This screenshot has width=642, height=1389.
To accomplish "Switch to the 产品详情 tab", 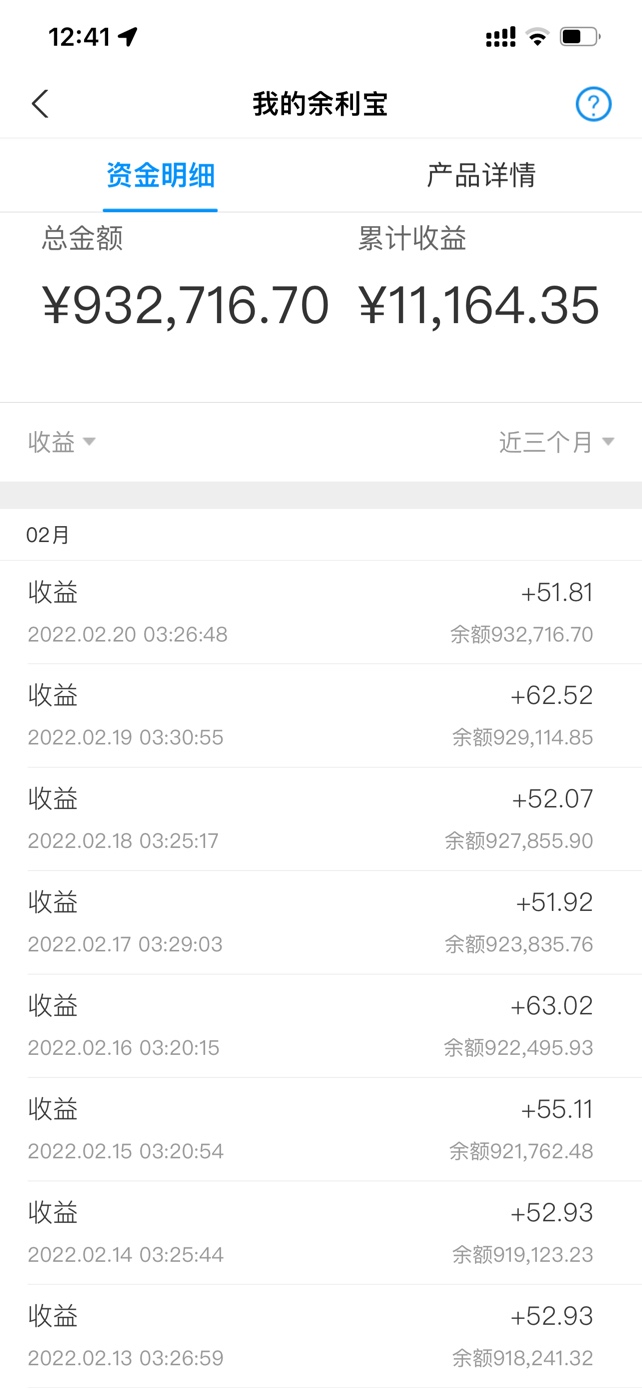I will click(x=481, y=176).
